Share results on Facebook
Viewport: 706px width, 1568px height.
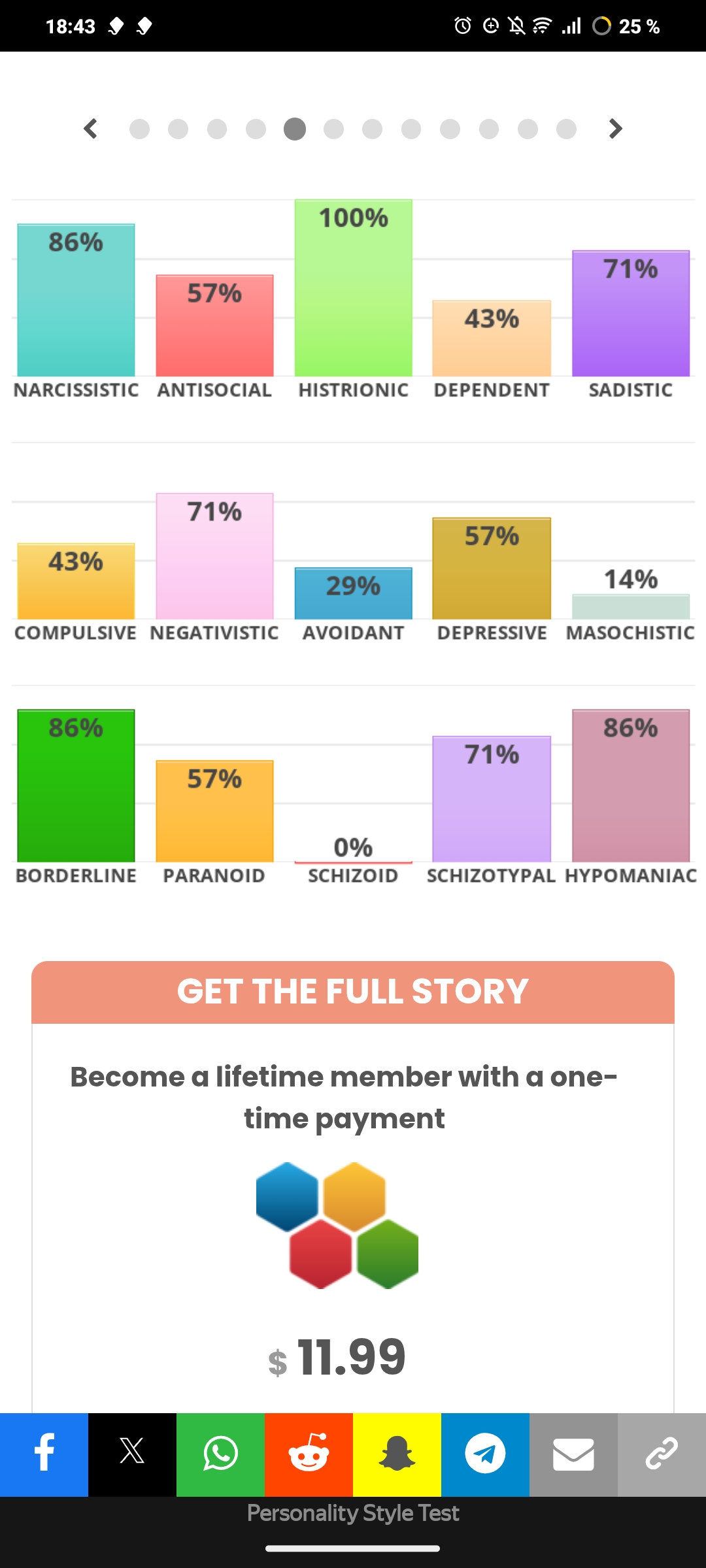pos(44,1454)
